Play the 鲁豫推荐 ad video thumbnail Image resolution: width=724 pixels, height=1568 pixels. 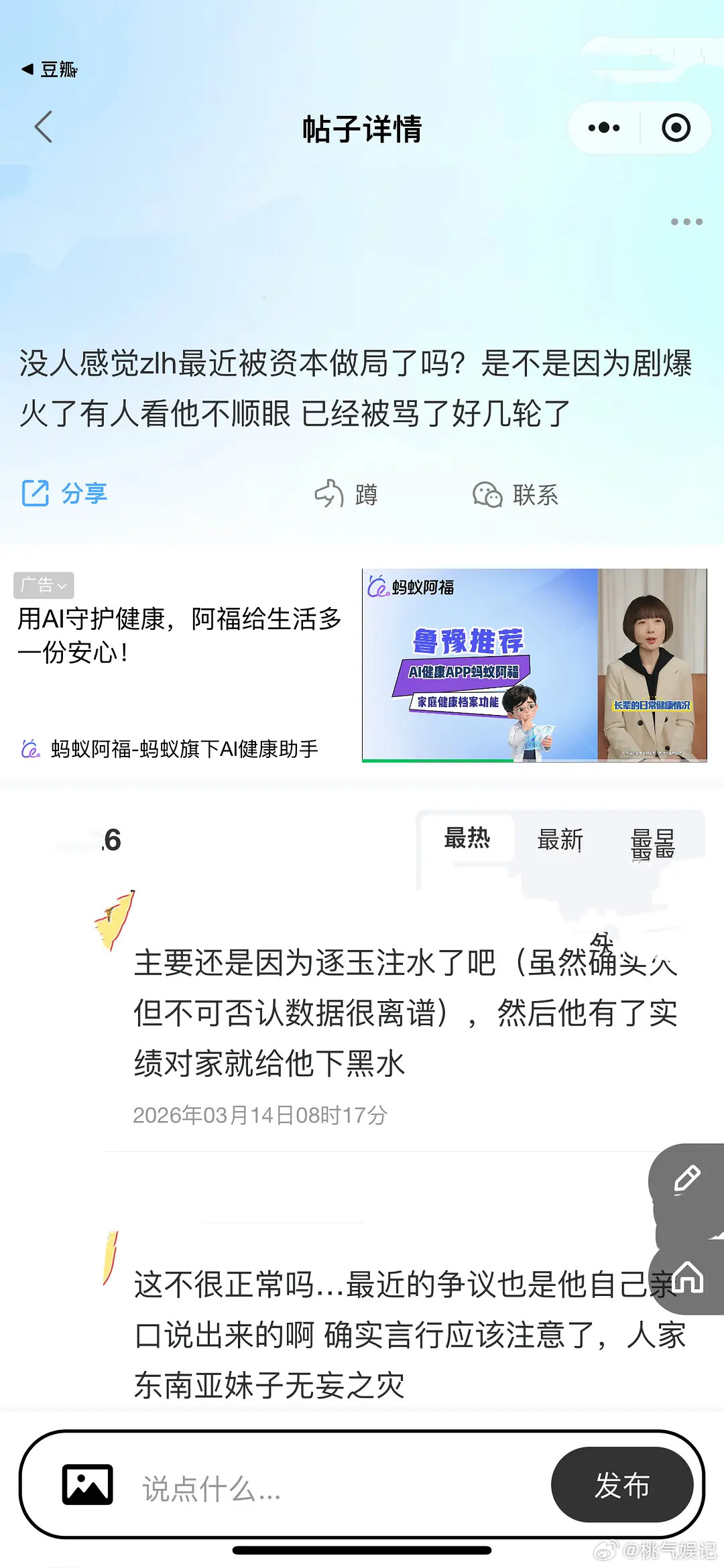tap(534, 665)
